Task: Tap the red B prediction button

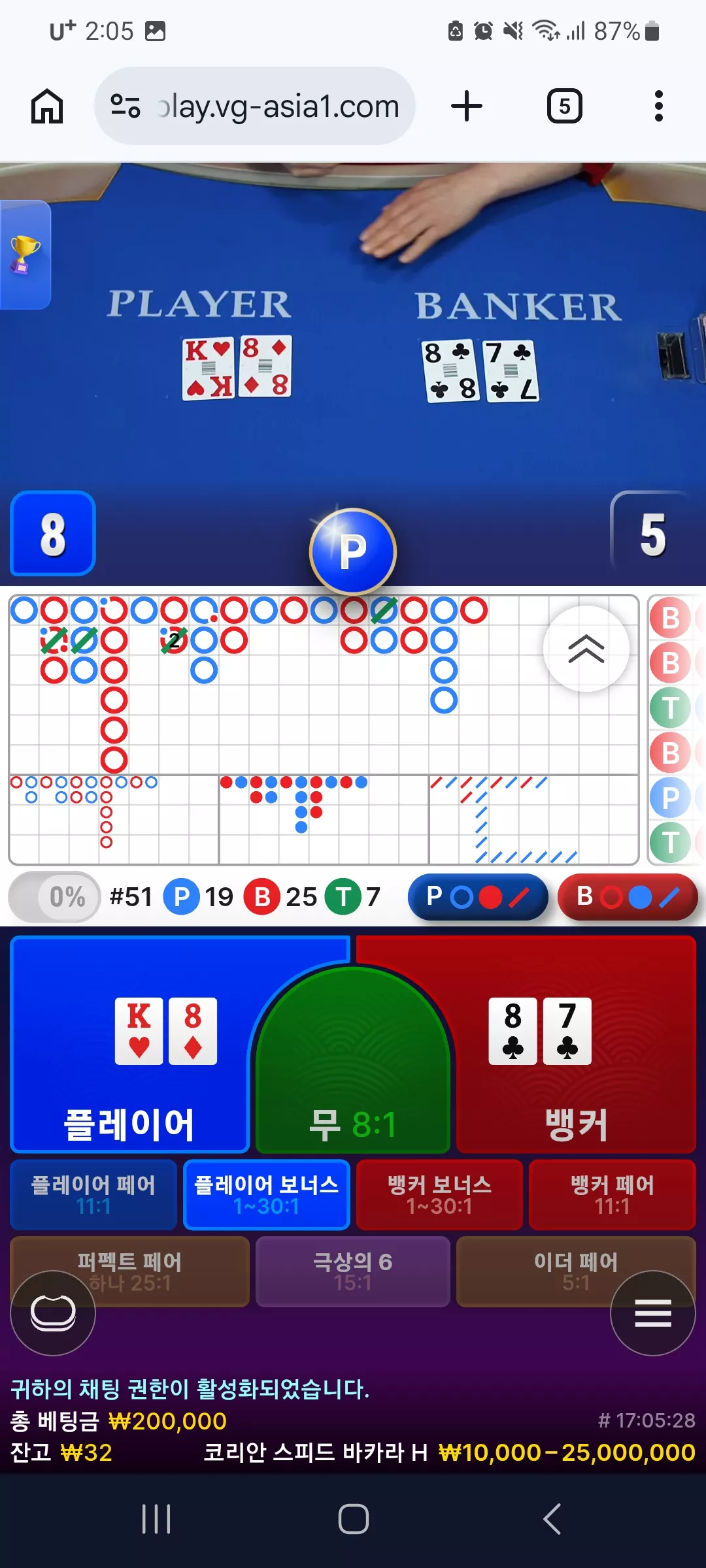Action: (x=628, y=897)
